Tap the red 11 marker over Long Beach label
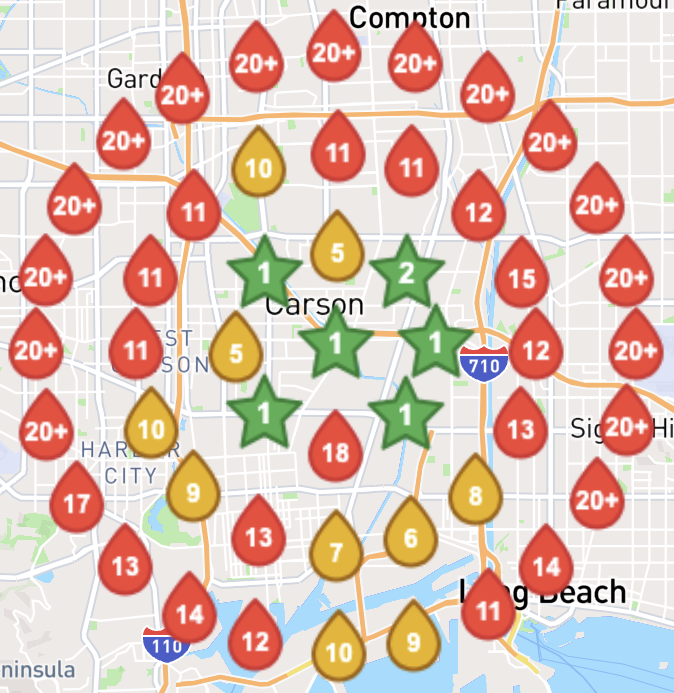Screen dimensions: 674x693 click(489, 608)
